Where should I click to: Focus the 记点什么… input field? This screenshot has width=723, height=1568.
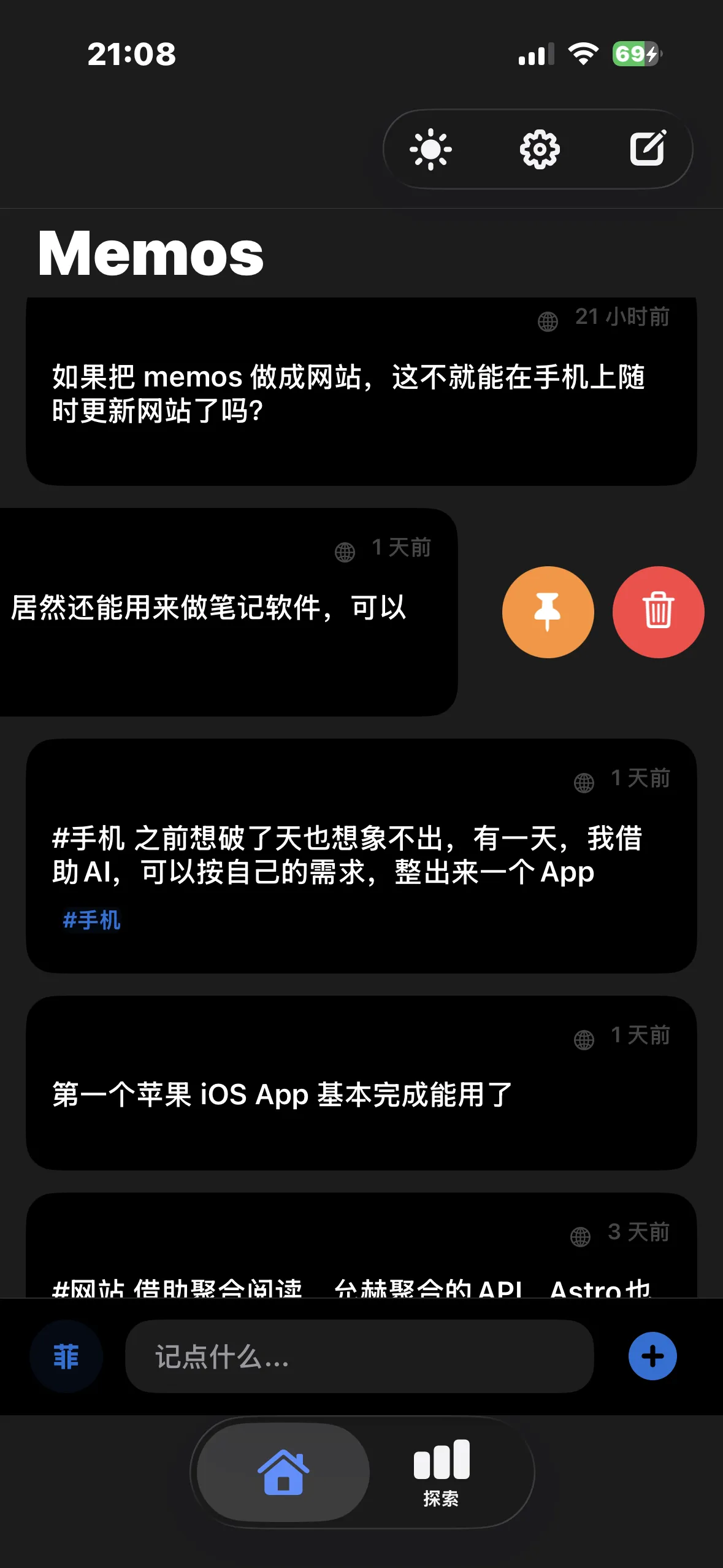pyautogui.click(x=359, y=1356)
